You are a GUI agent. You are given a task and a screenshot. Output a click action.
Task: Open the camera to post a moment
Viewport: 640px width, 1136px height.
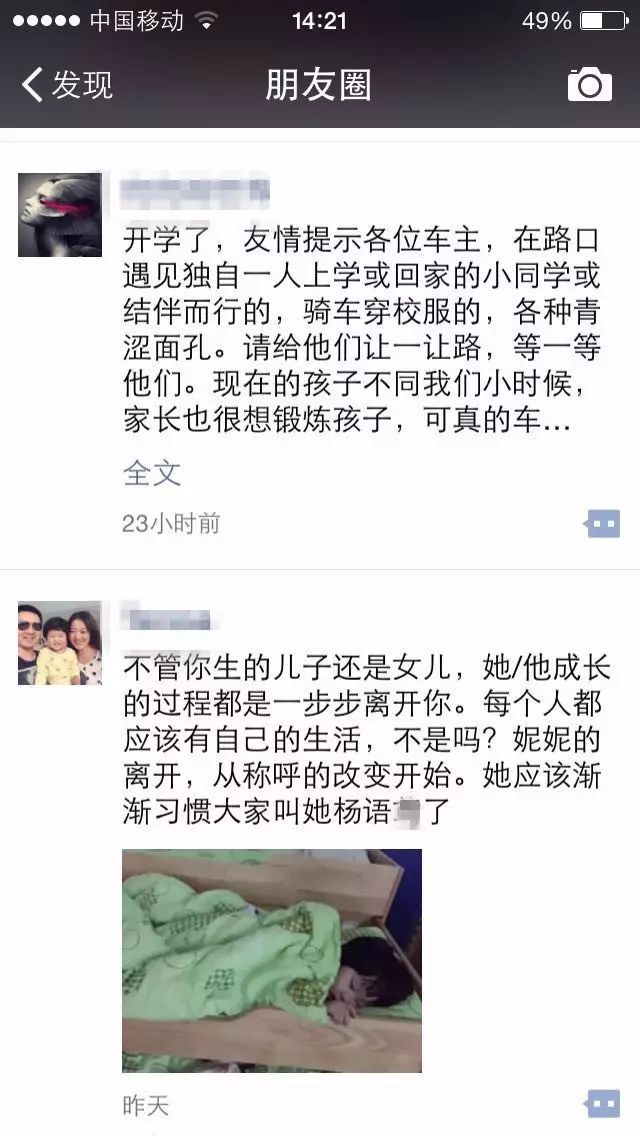(x=589, y=85)
